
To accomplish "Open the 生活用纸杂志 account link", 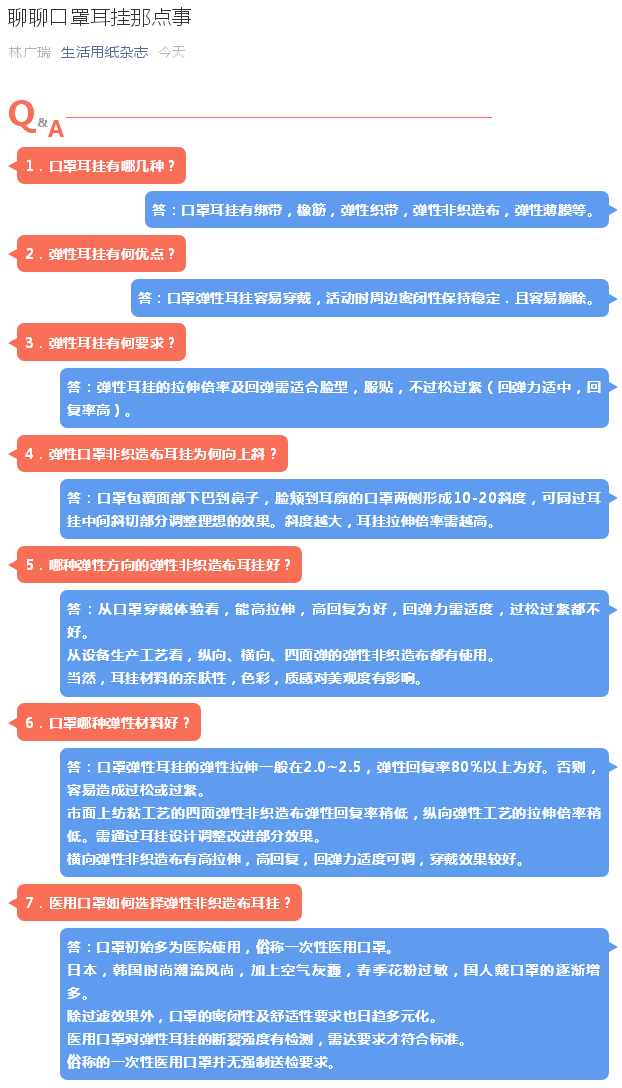I will point(104,52).
